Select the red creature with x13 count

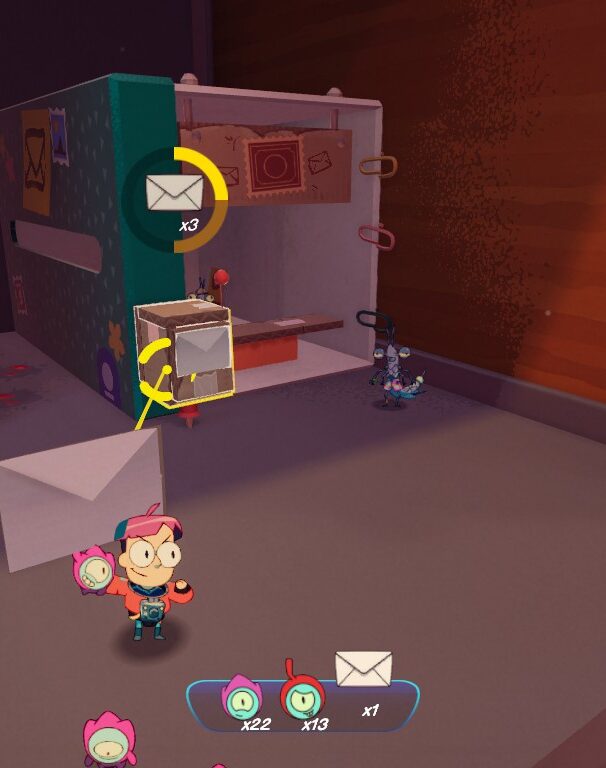pyautogui.click(x=302, y=697)
